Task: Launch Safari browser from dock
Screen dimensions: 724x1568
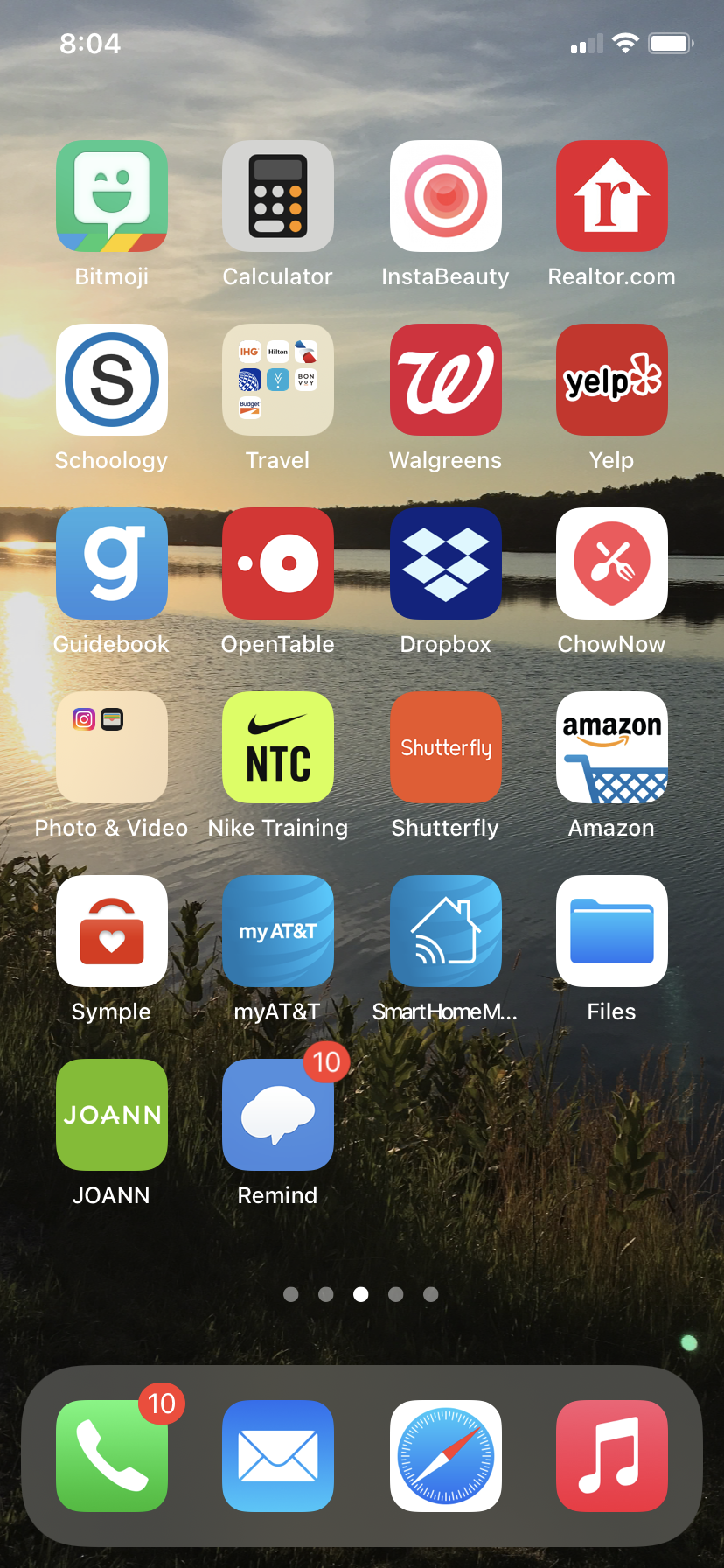Action: pyautogui.click(x=446, y=1456)
